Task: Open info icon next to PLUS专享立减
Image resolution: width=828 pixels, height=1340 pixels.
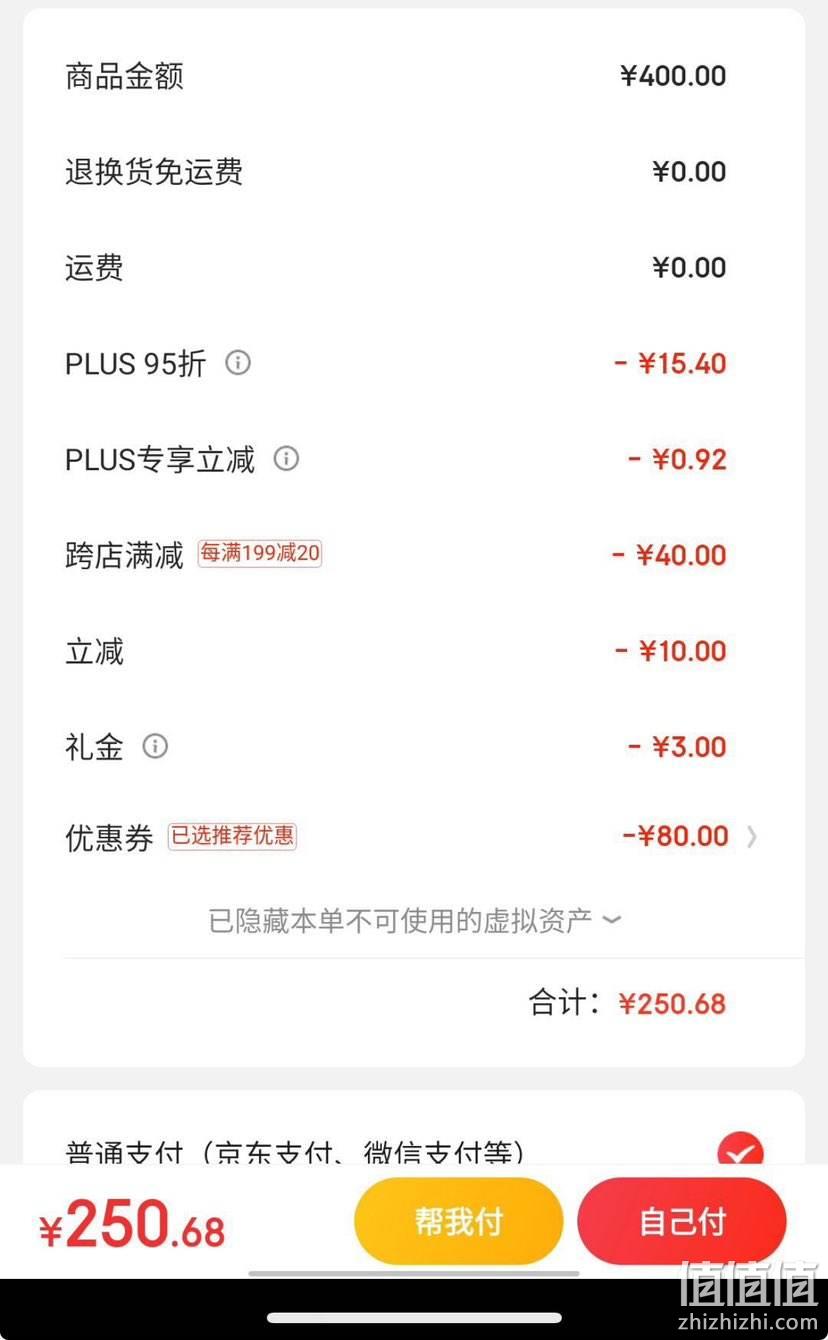Action: (x=287, y=459)
